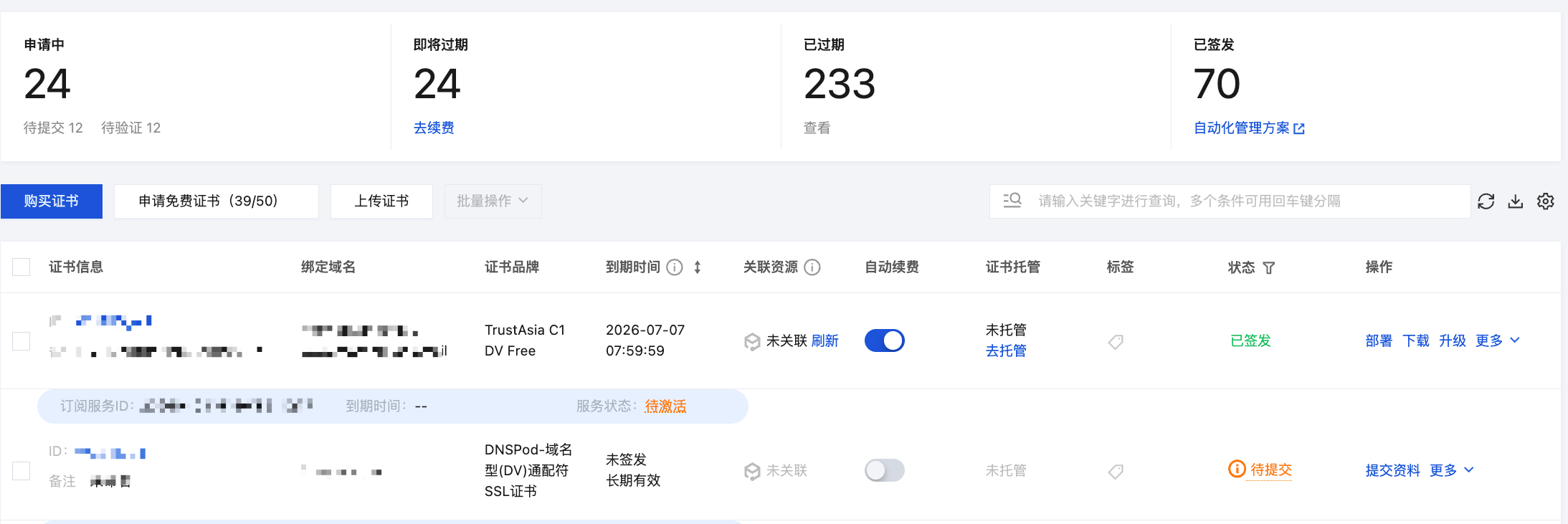Tap the 购买证书 button
The image size is (1568, 524).
click(51, 201)
